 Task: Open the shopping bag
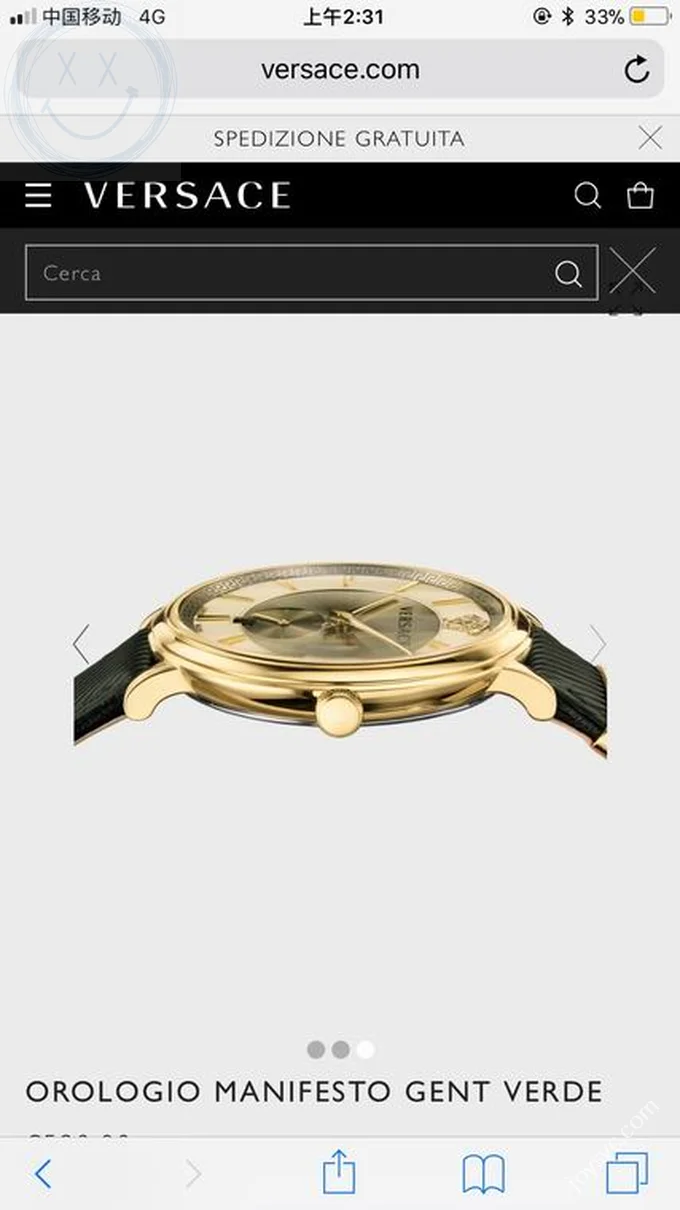click(x=640, y=195)
